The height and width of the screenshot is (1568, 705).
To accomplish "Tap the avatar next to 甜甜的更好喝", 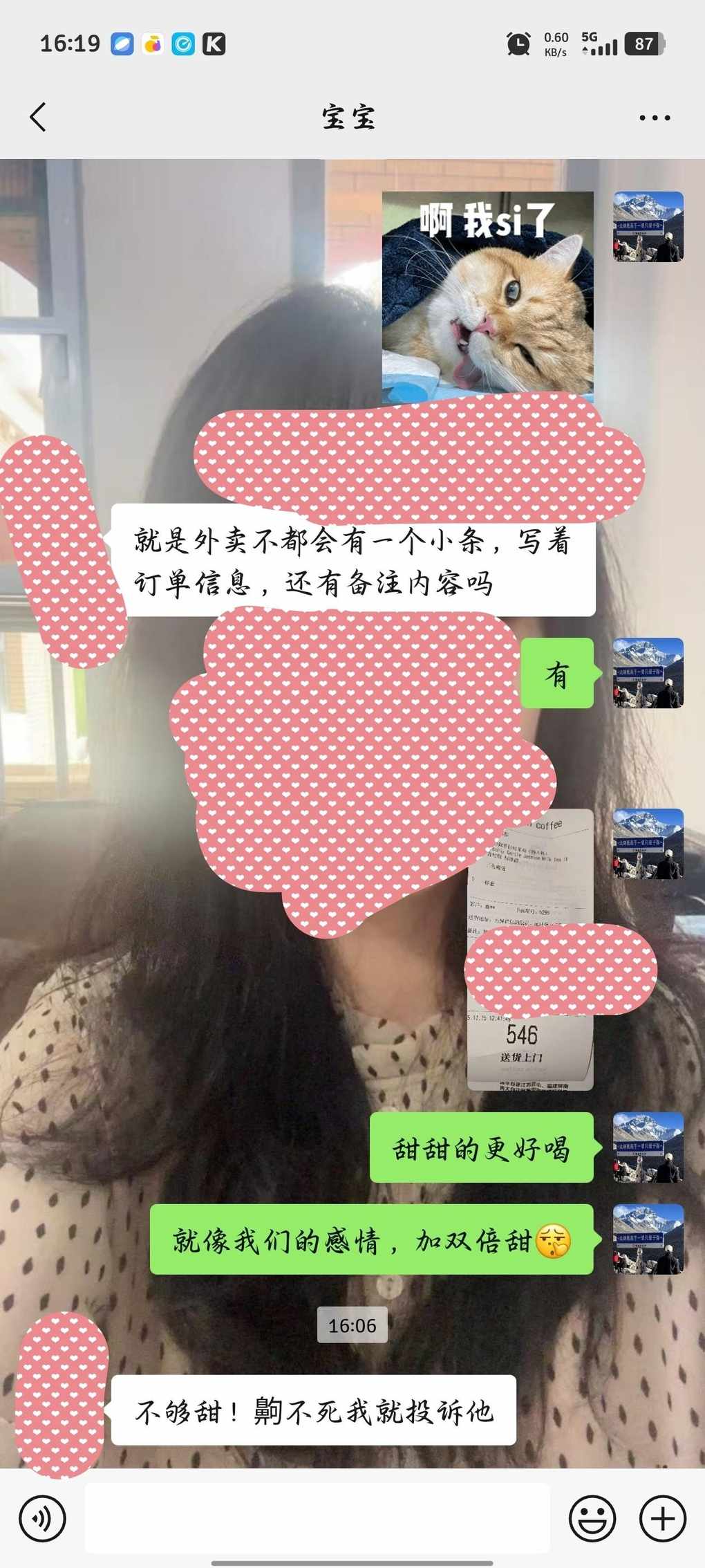I will tap(648, 1147).
